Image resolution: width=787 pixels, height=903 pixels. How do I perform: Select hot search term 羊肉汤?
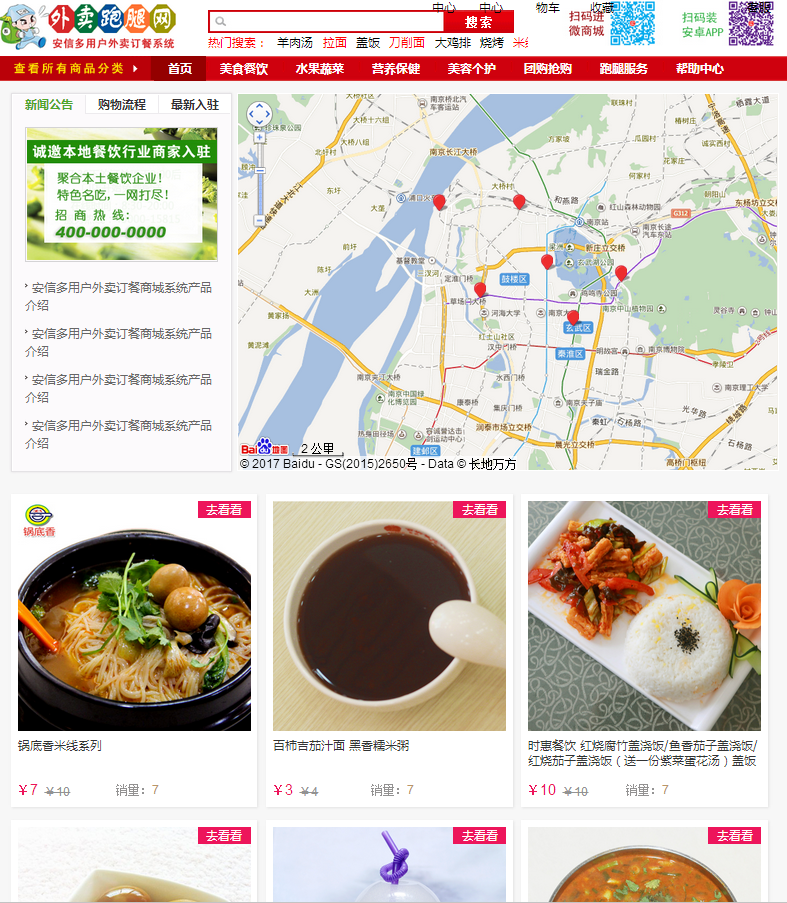coord(294,43)
